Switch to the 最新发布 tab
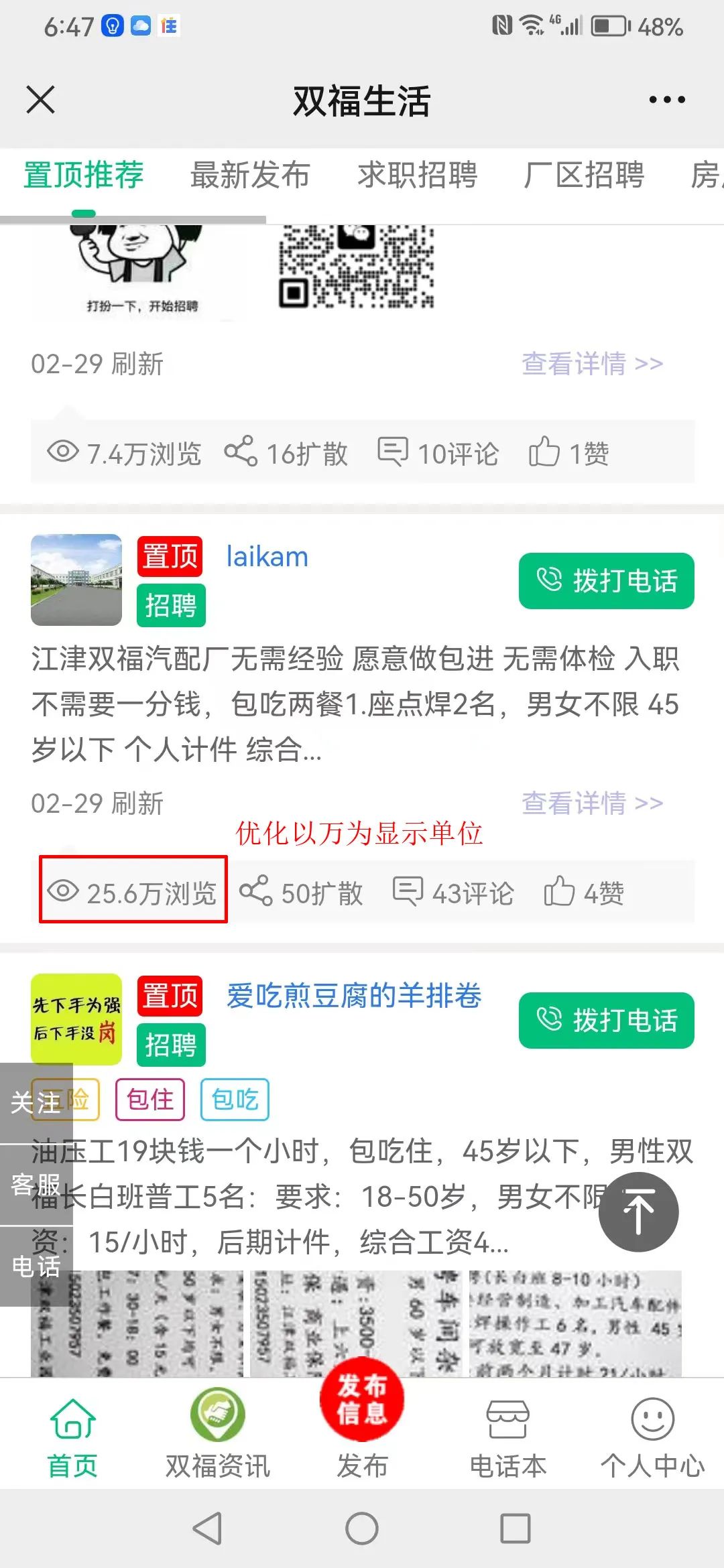The height and width of the screenshot is (1568, 724). [249, 176]
